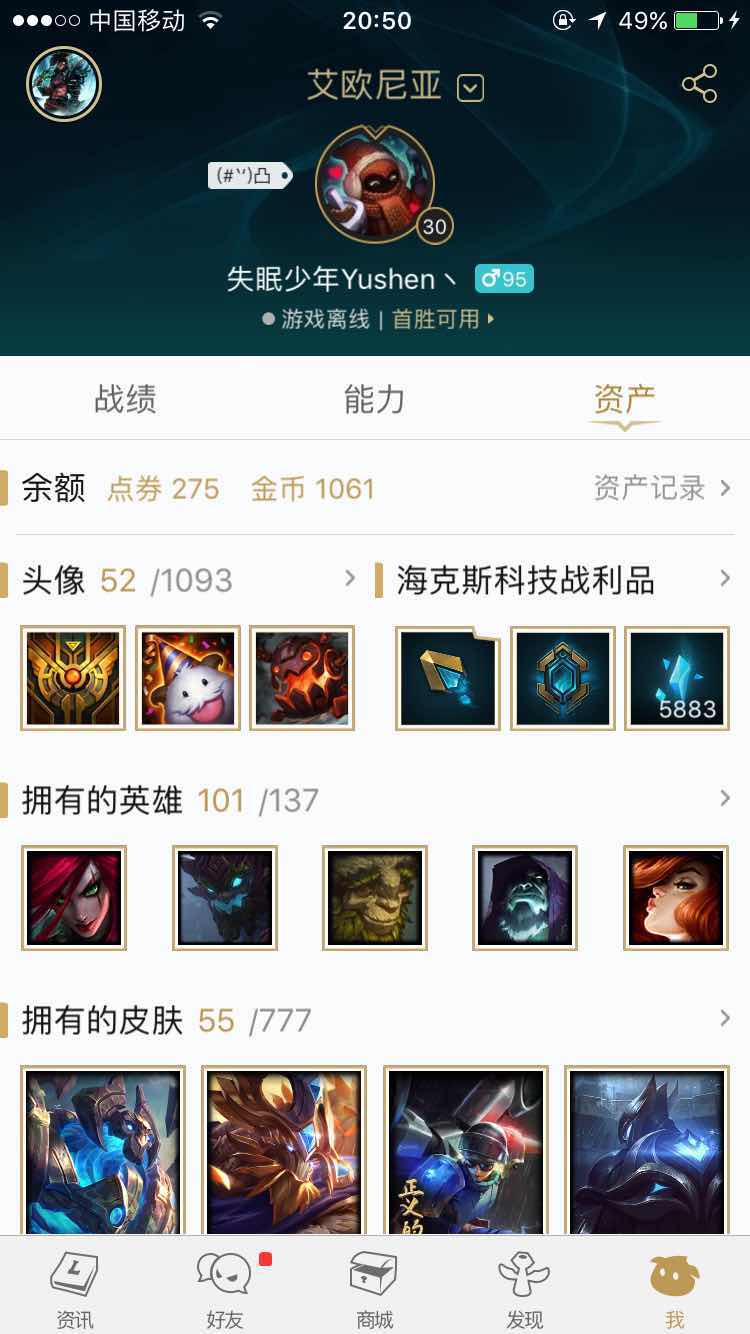Open the 艾欧尼亚 server dropdown
This screenshot has width=750, height=1334.
(470, 88)
